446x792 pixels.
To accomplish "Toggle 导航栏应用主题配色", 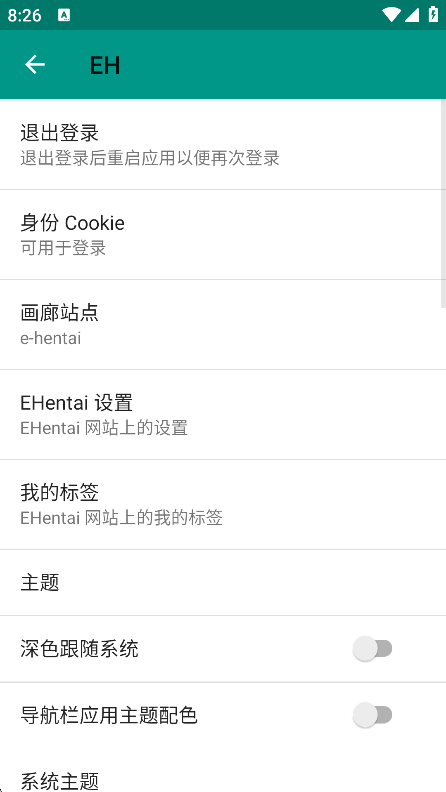I will 373,715.
